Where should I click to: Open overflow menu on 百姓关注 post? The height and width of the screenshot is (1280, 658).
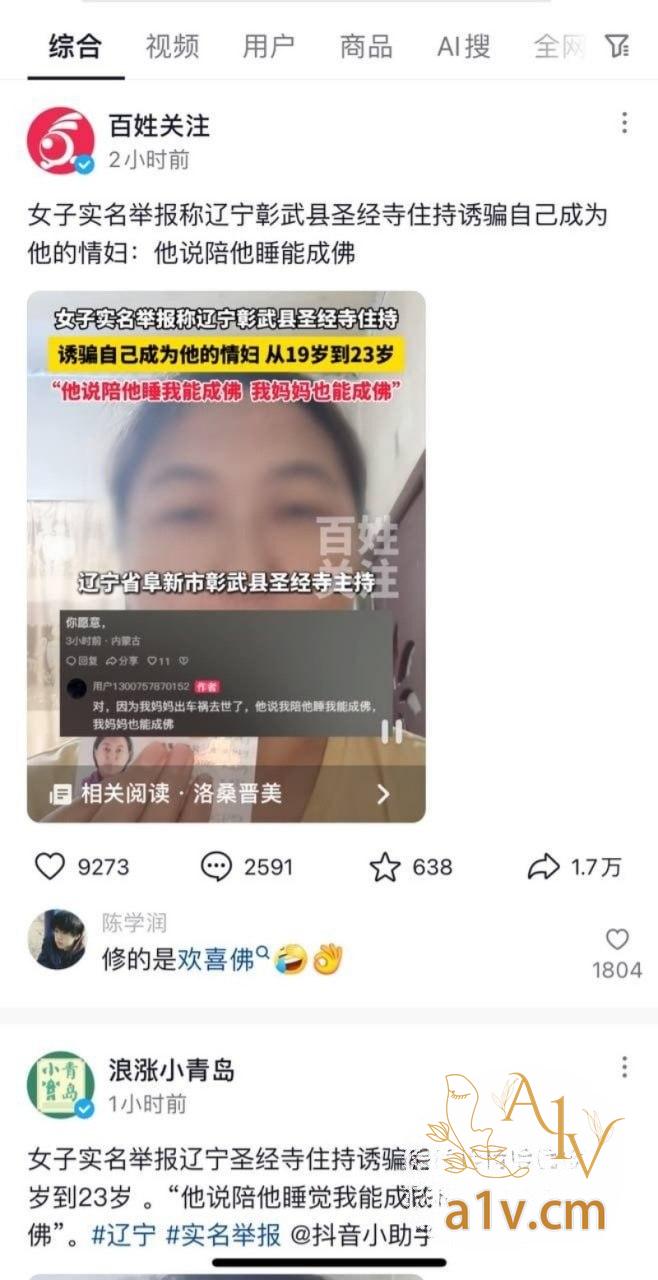(624, 123)
